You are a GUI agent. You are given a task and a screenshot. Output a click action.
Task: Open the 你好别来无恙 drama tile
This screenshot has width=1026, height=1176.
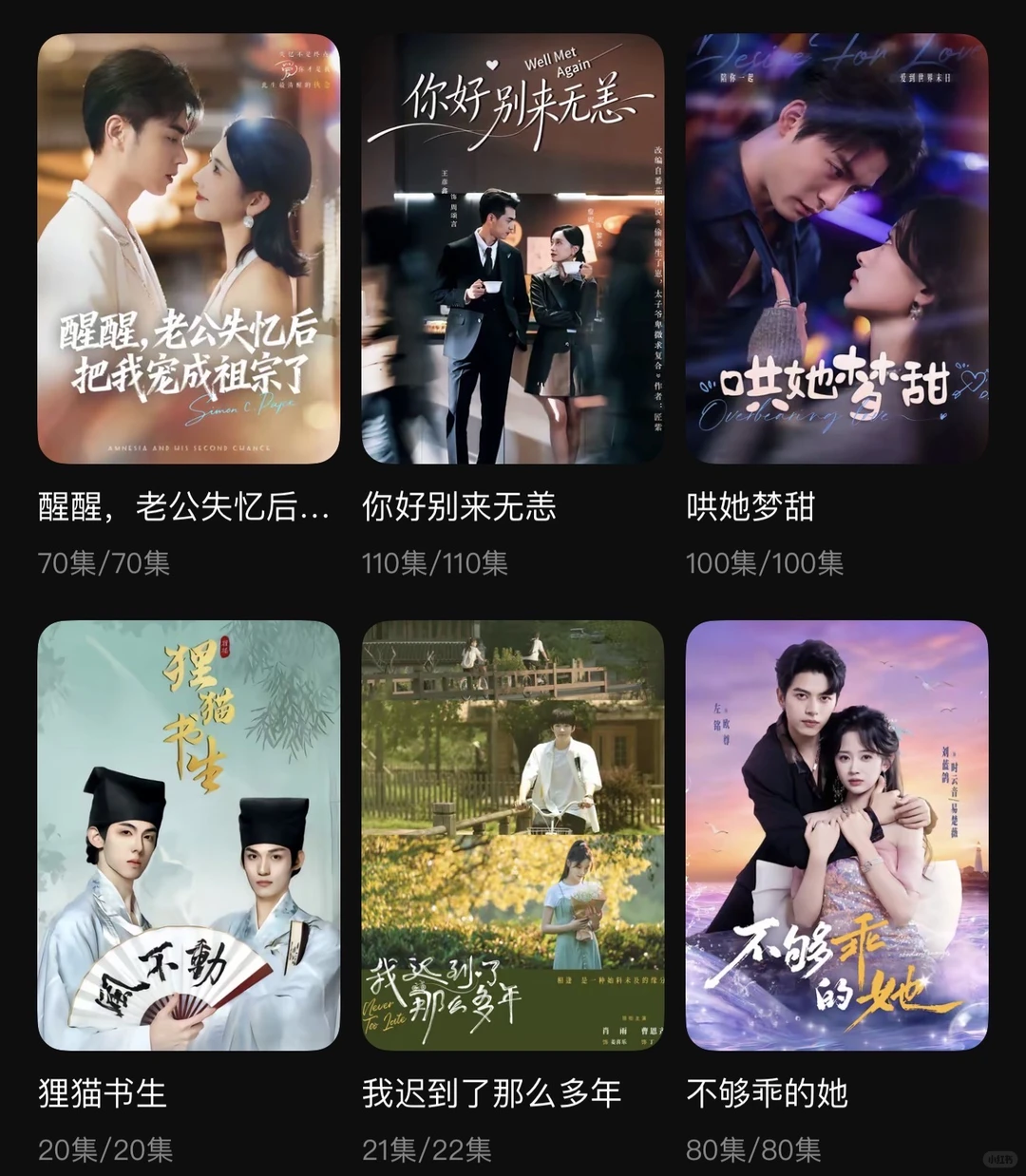pos(512,249)
